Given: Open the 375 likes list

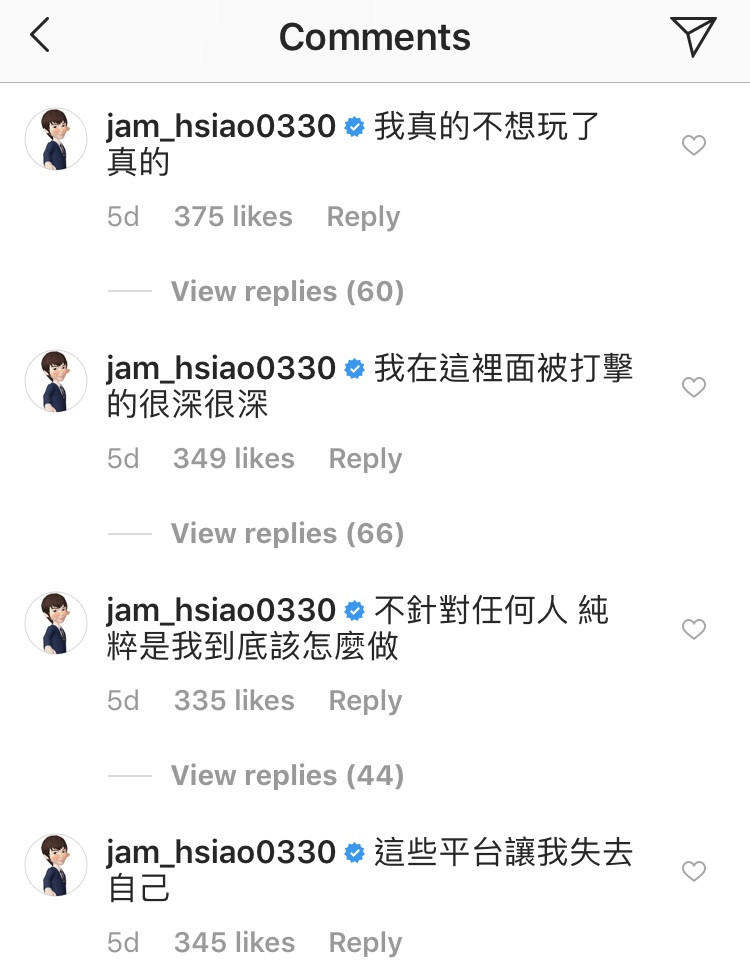Looking at the screenshot, I should 233,217.
